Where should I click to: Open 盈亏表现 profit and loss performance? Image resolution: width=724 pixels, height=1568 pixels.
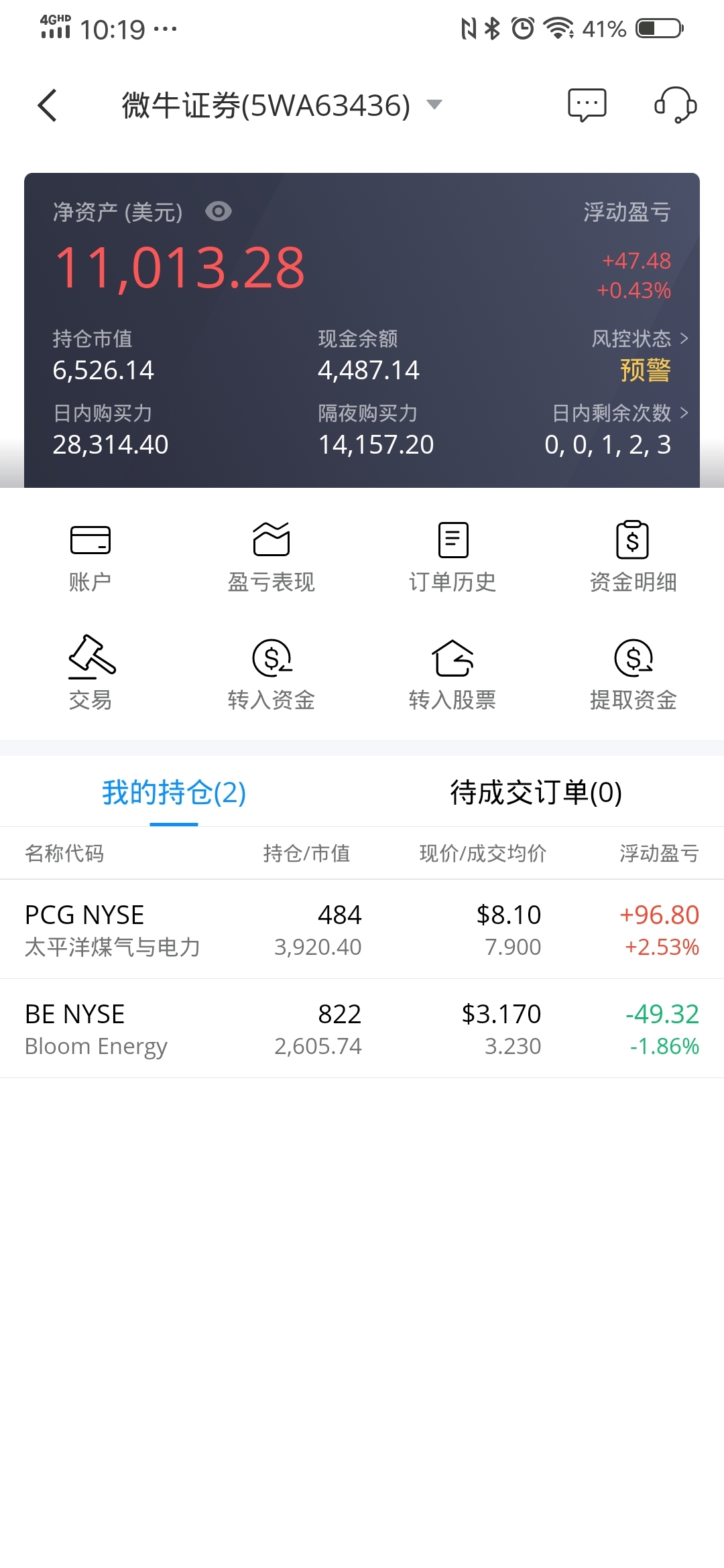click(x=271, y=556)
